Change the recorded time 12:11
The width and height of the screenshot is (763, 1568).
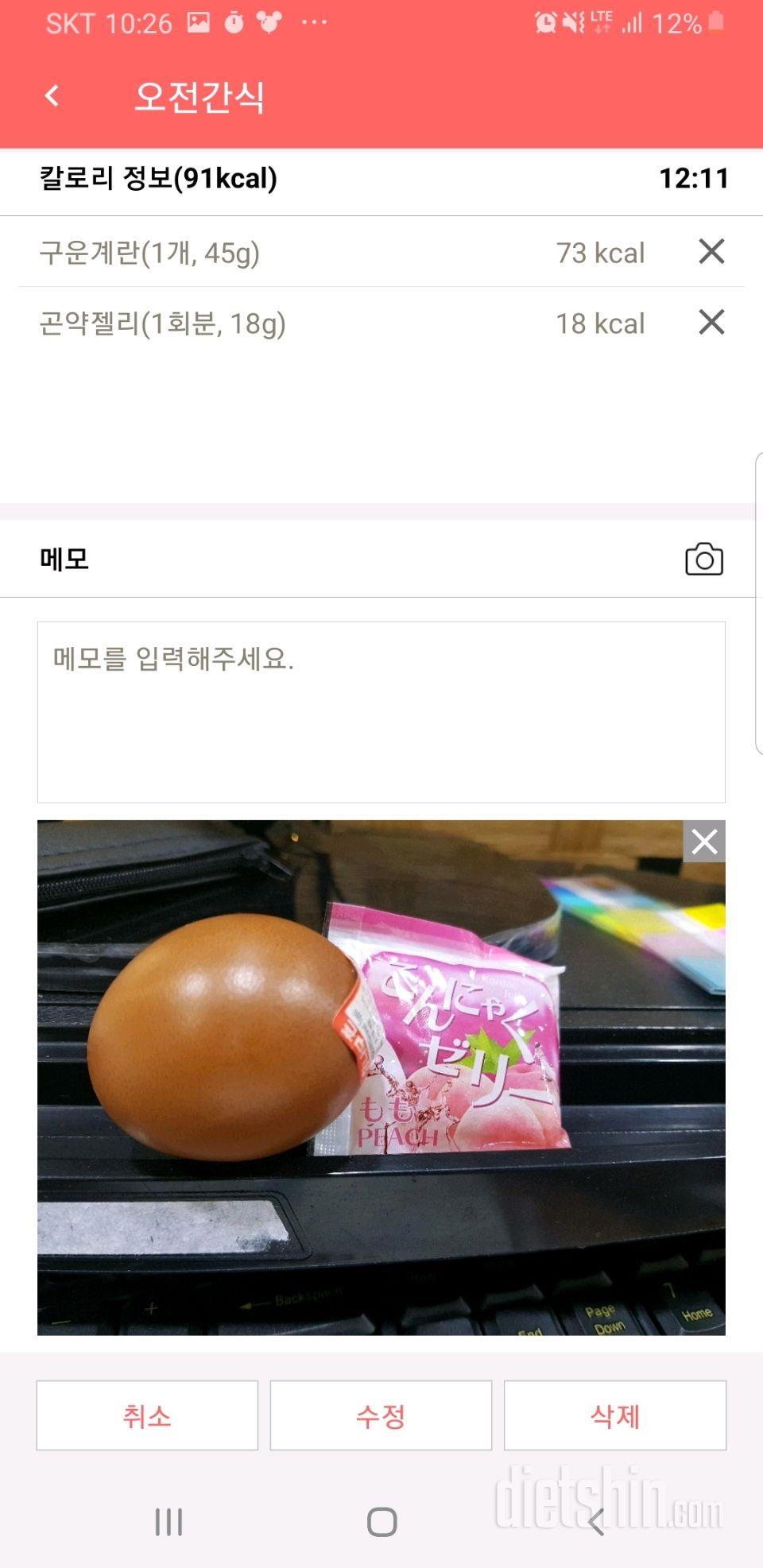click(x=693, y=178)
